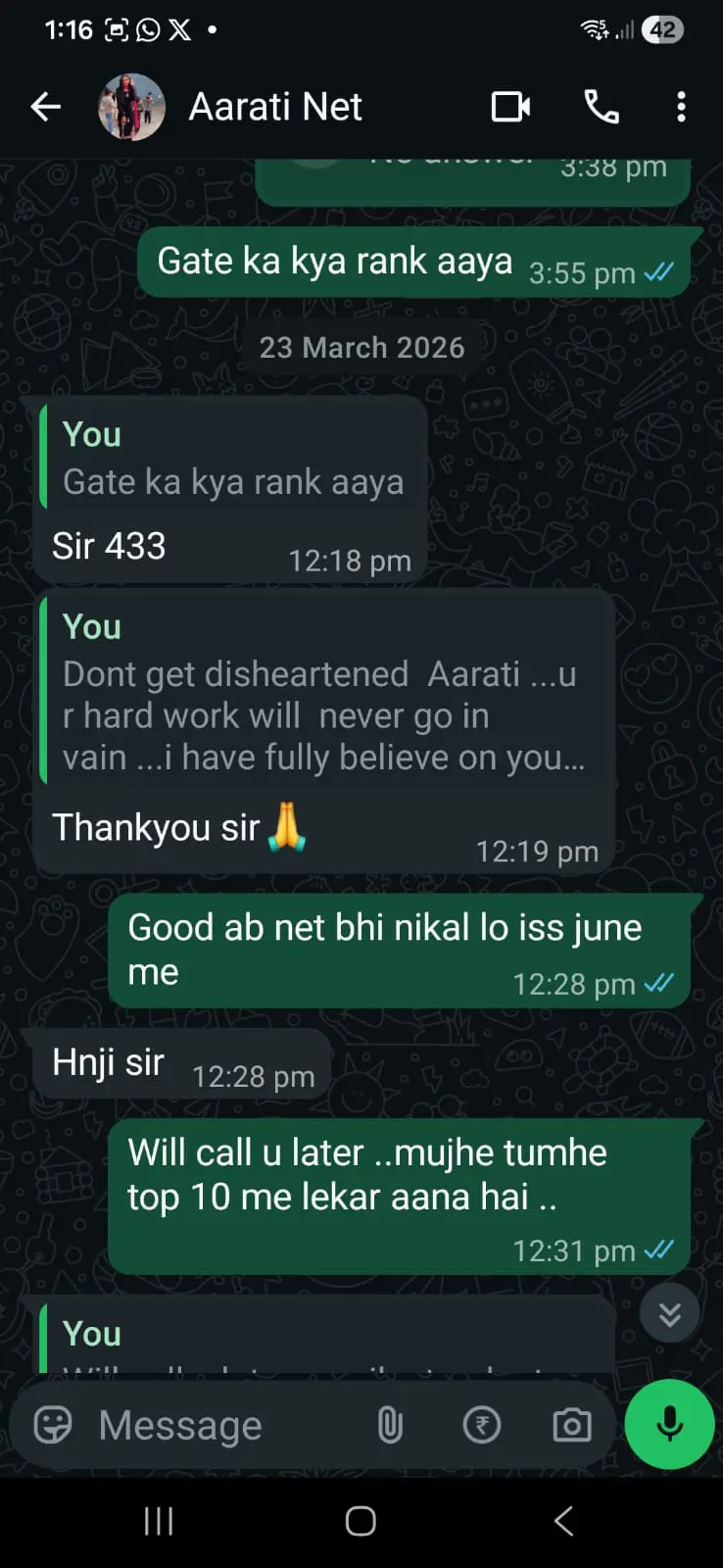Open the camera to send a photo
The width and height of the screenshot is (723, 1568).
pos(572,1425)
